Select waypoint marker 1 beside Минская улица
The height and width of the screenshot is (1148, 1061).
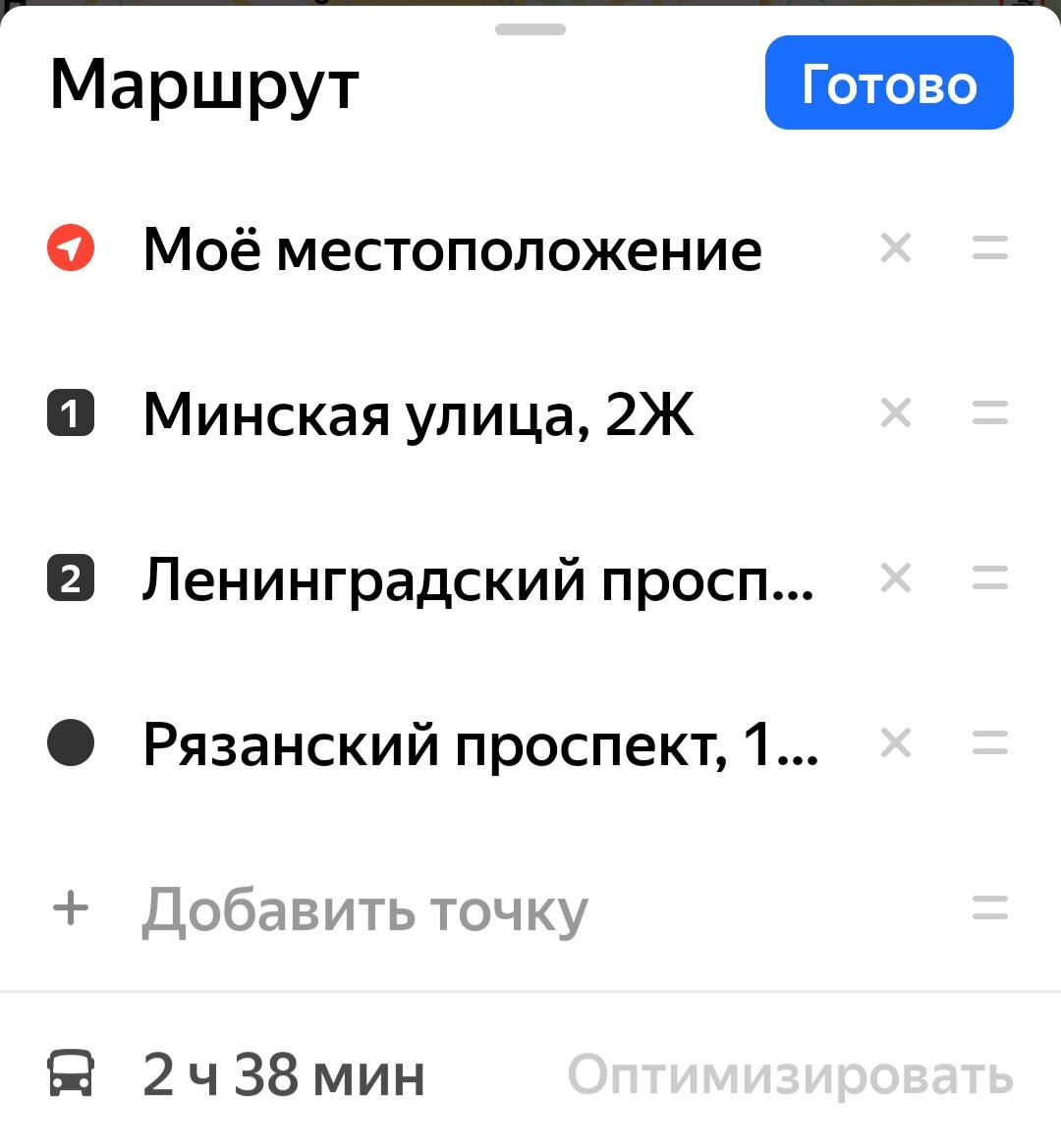point(70,414)
